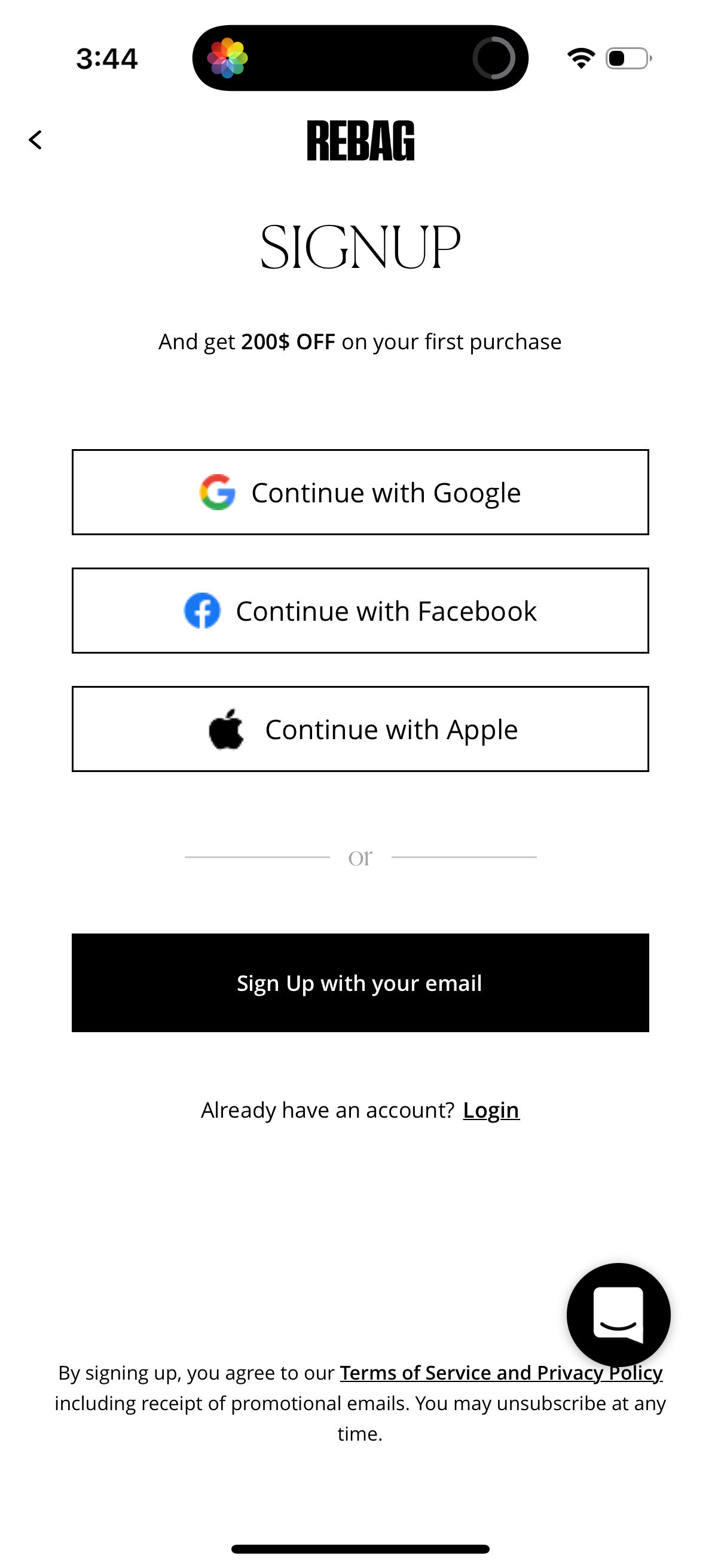The height and width of the screenshot is (1568, 721).
Task: Tap the back chevron arrow
Action: 35,140
